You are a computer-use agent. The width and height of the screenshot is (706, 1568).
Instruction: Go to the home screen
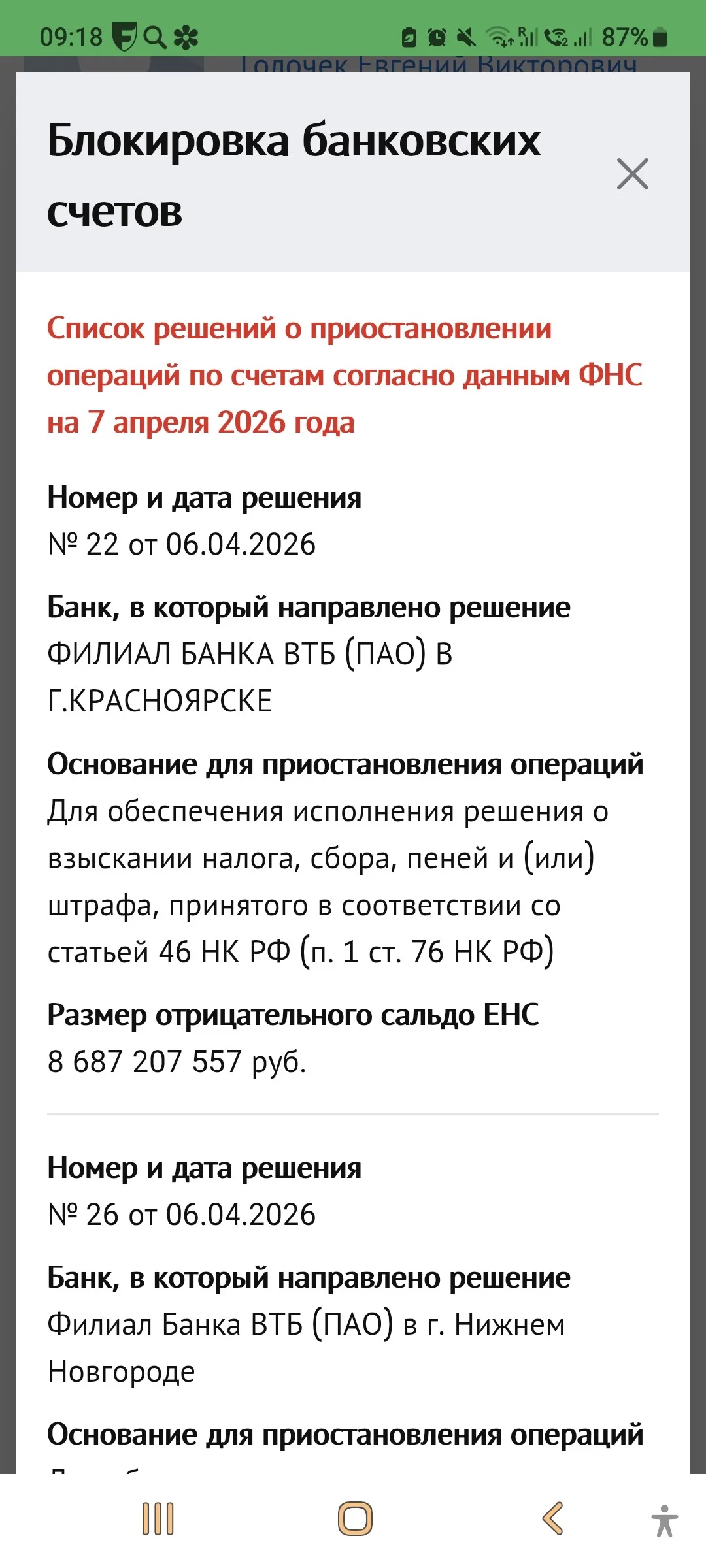pyautogui.click(x=355, y=1518)
